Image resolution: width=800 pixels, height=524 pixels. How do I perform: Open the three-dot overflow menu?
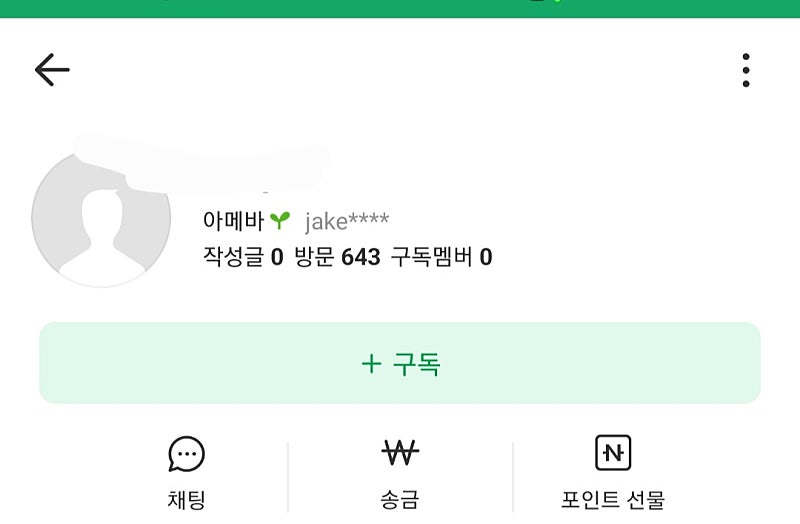(x=746, y=70)
